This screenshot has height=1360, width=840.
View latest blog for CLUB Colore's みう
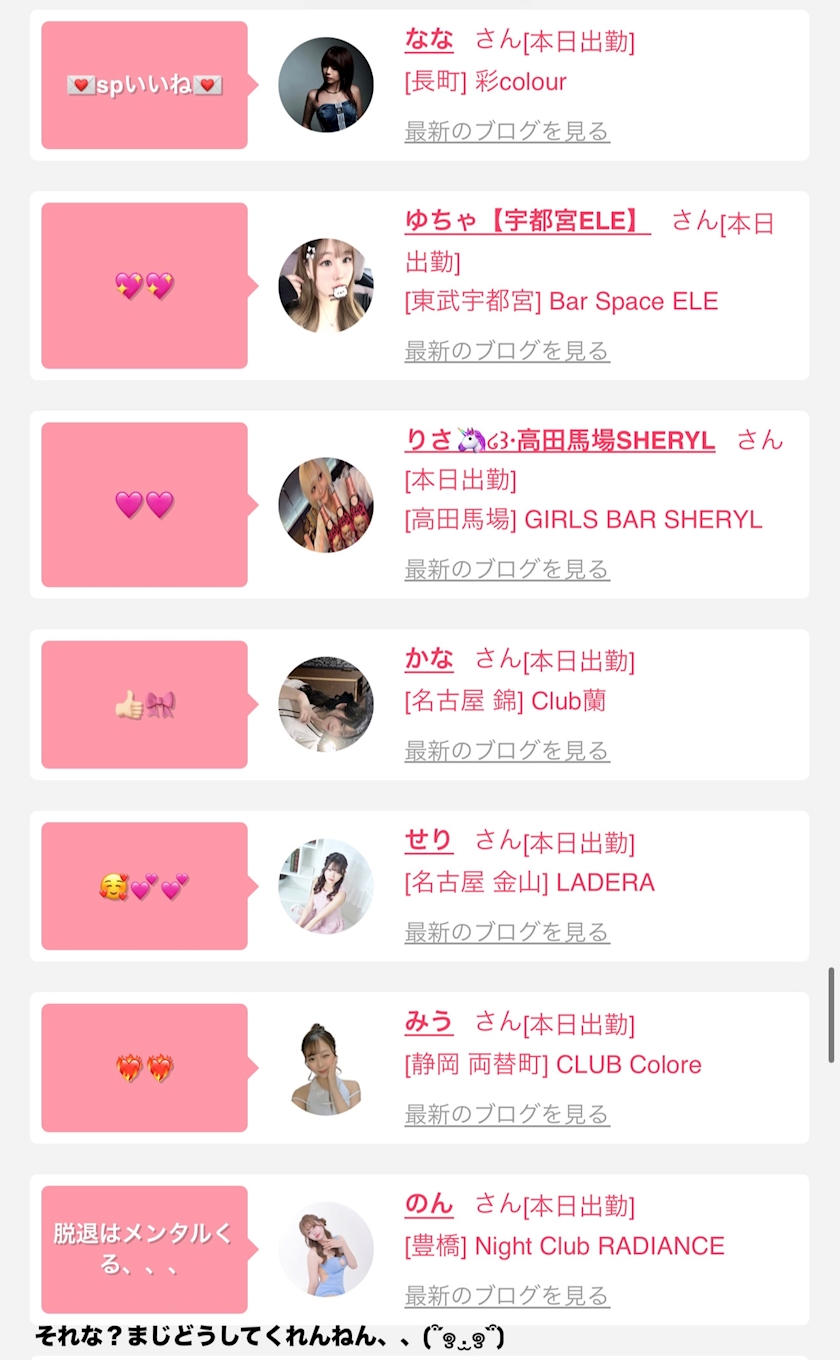click(507, 1114)
